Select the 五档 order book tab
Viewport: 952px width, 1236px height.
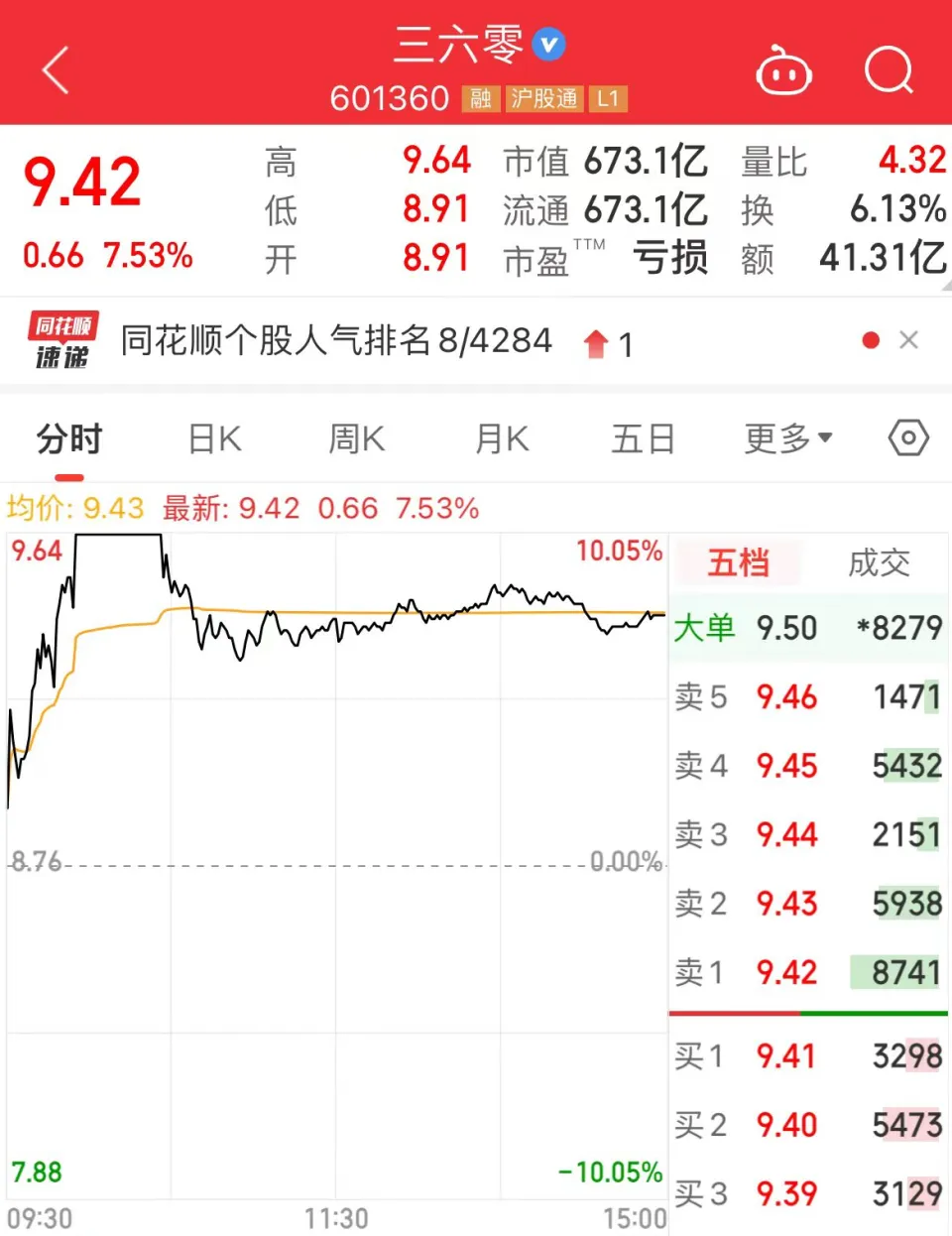click(738, 563)
